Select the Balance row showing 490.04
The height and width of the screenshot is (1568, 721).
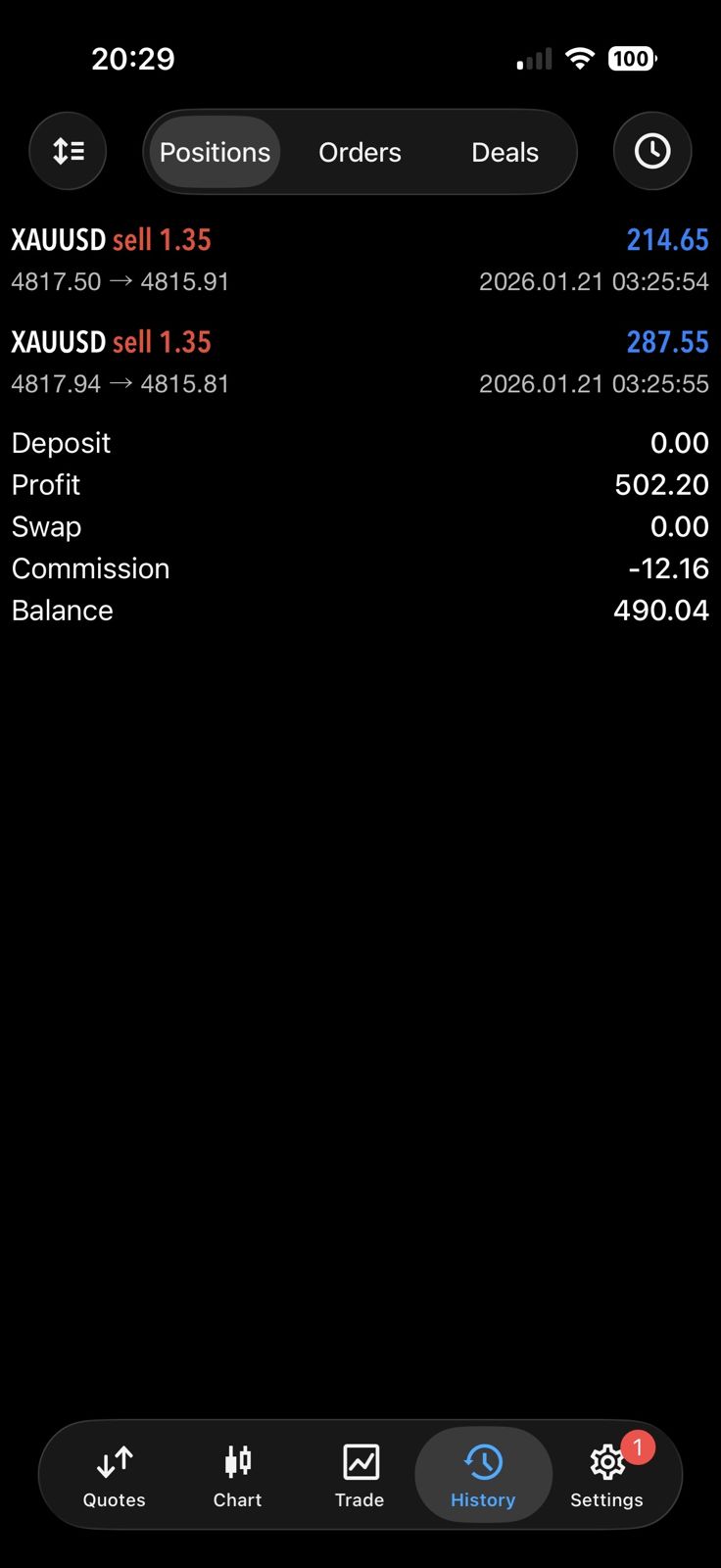360,610
